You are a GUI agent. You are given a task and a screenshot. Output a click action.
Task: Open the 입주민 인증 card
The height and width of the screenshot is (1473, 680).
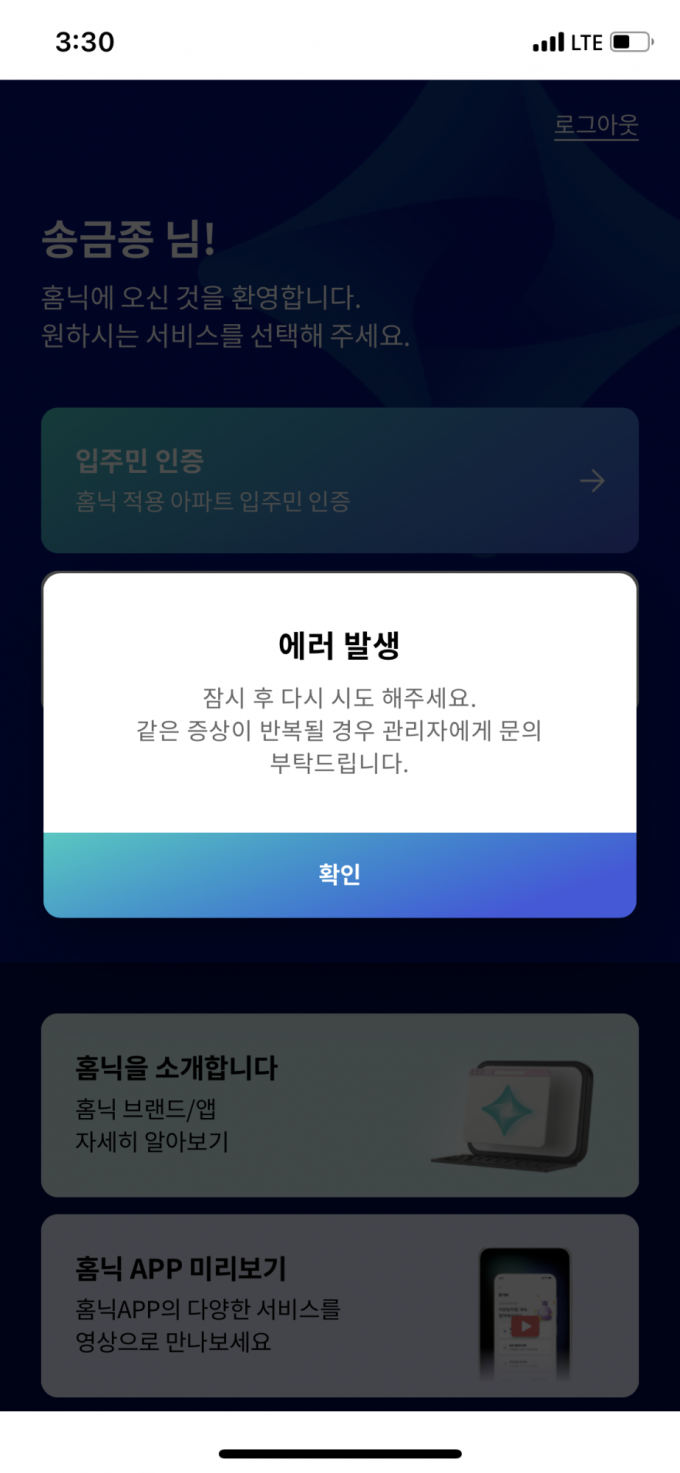pos(340,480)
